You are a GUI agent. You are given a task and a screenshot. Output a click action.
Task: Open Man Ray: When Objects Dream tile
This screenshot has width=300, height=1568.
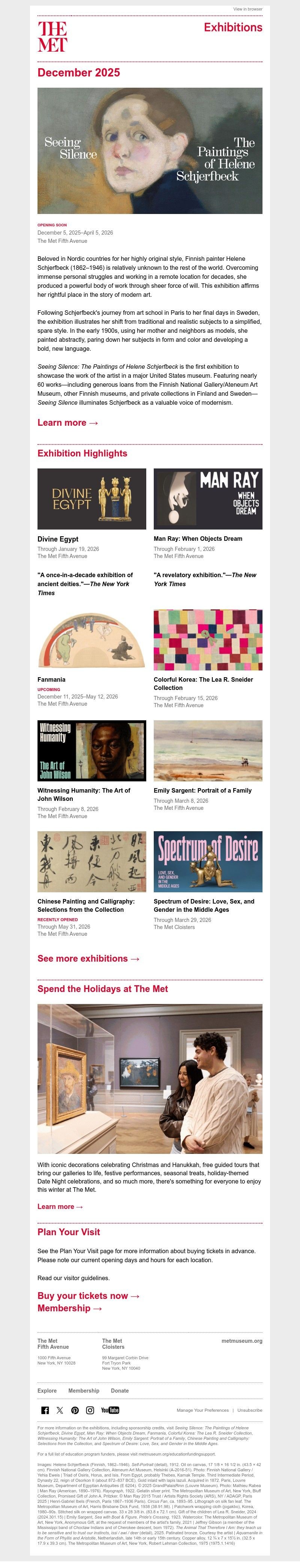point(207,498)
